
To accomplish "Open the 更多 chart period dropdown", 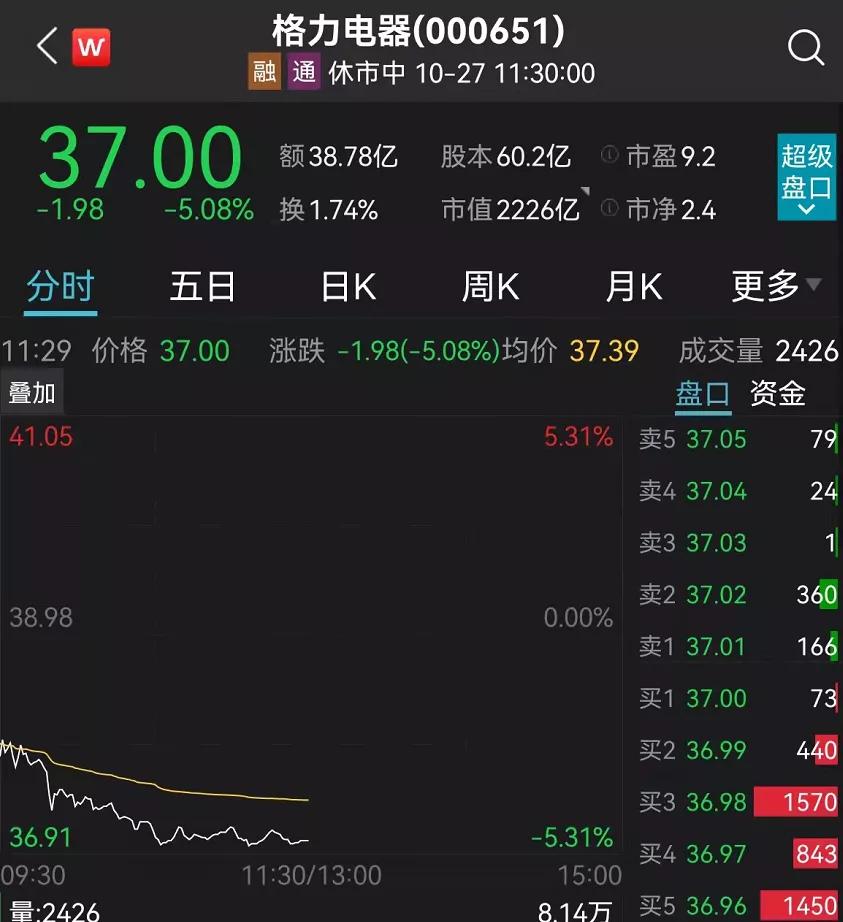I will point(775,287).
